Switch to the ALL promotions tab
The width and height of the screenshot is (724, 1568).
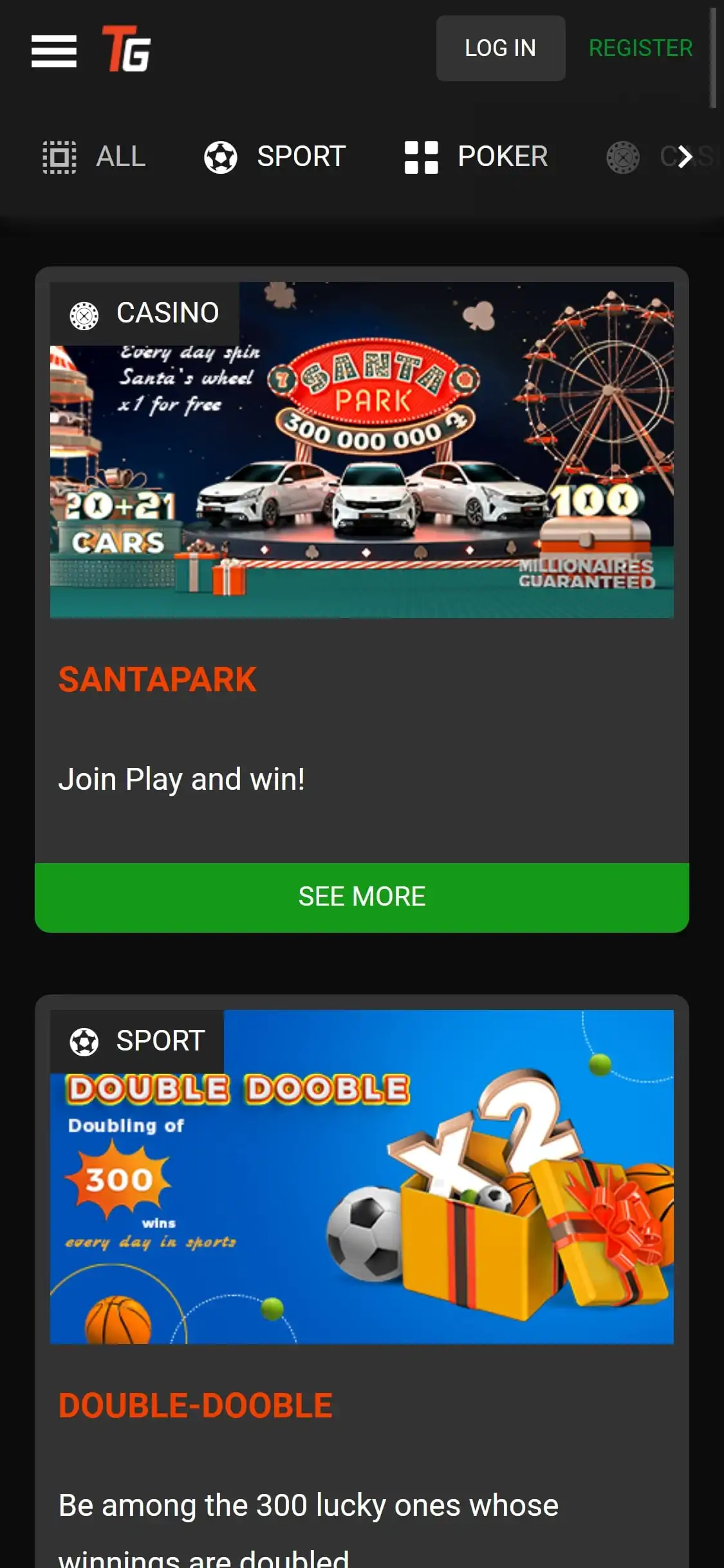click(x=95, y=156)
